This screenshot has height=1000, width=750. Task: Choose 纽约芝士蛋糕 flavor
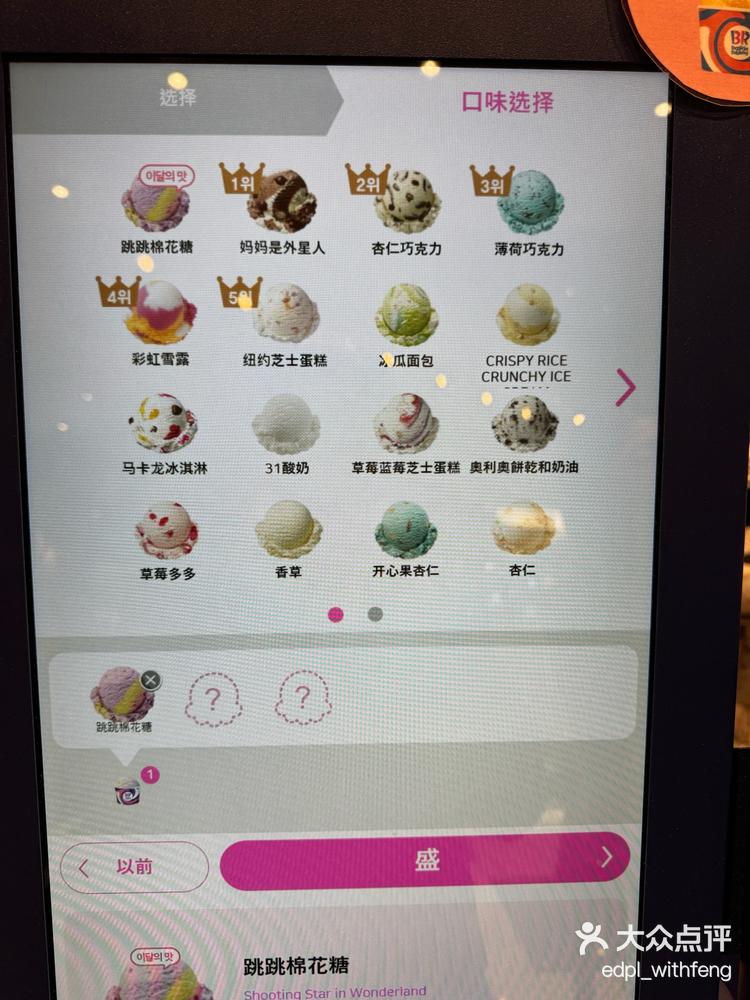point(285,314)
